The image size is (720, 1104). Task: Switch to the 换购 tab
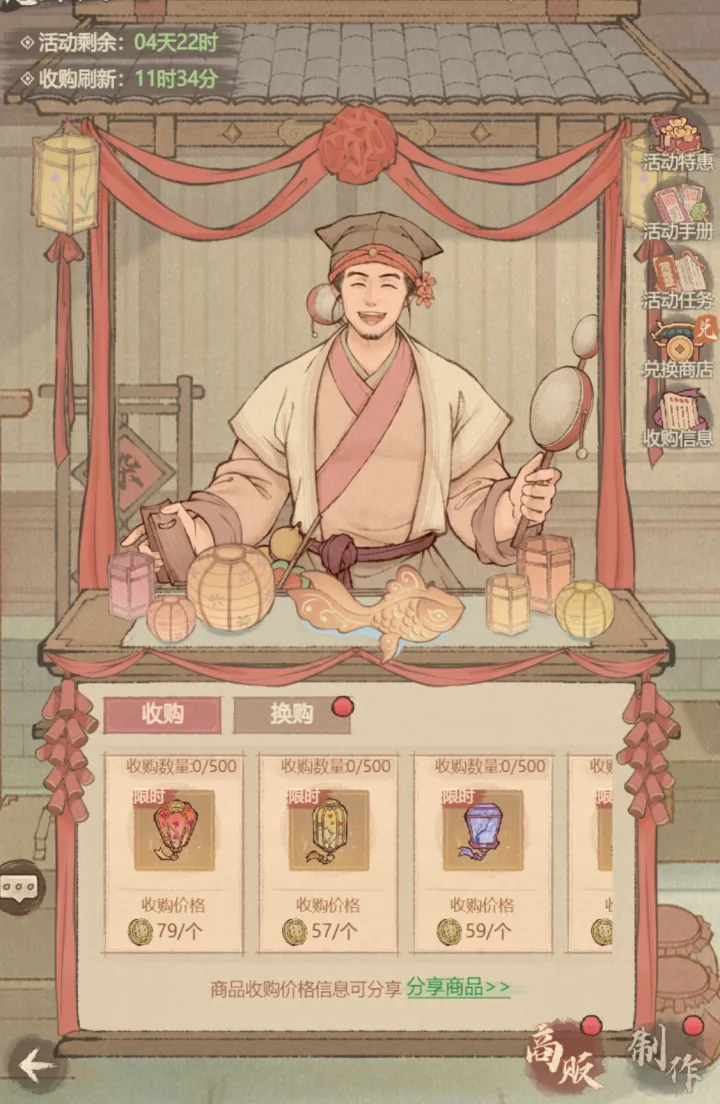coord(291,714)
